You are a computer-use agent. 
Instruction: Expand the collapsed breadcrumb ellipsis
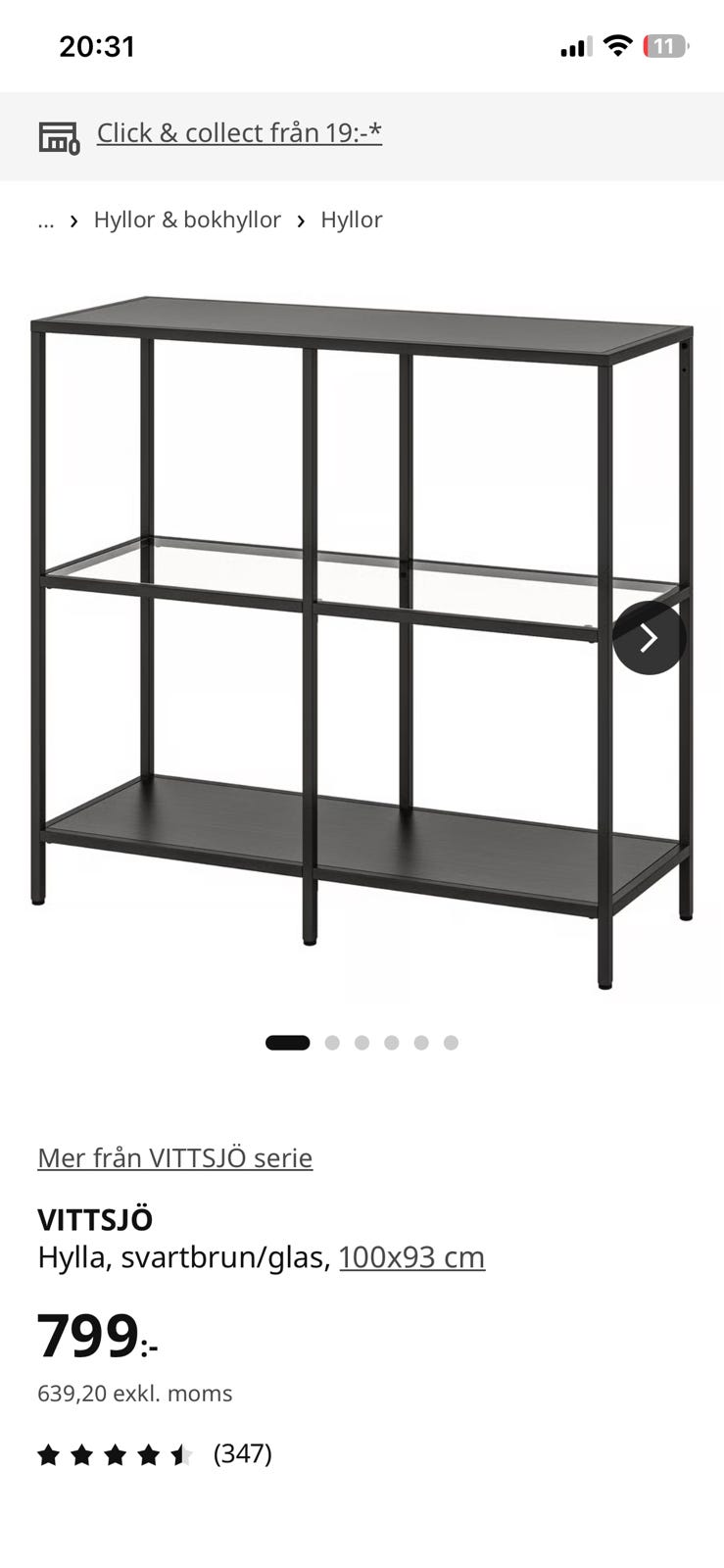pyautogui.click(x=46, y=220)
